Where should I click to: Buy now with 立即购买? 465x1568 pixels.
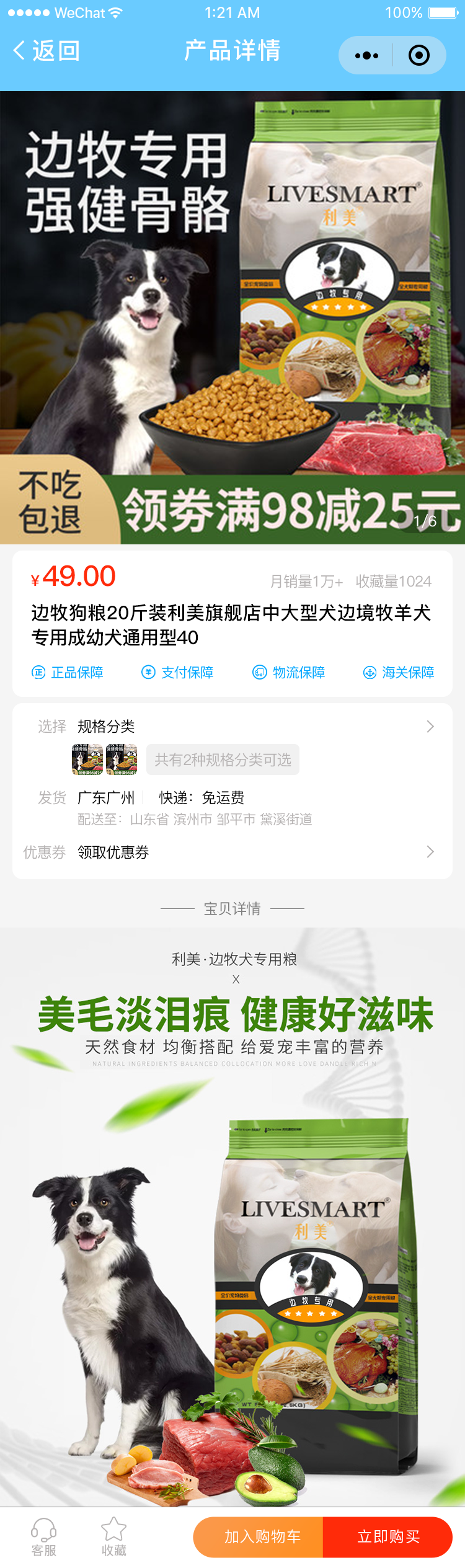pyautogui.click(x=388, y=1537)
